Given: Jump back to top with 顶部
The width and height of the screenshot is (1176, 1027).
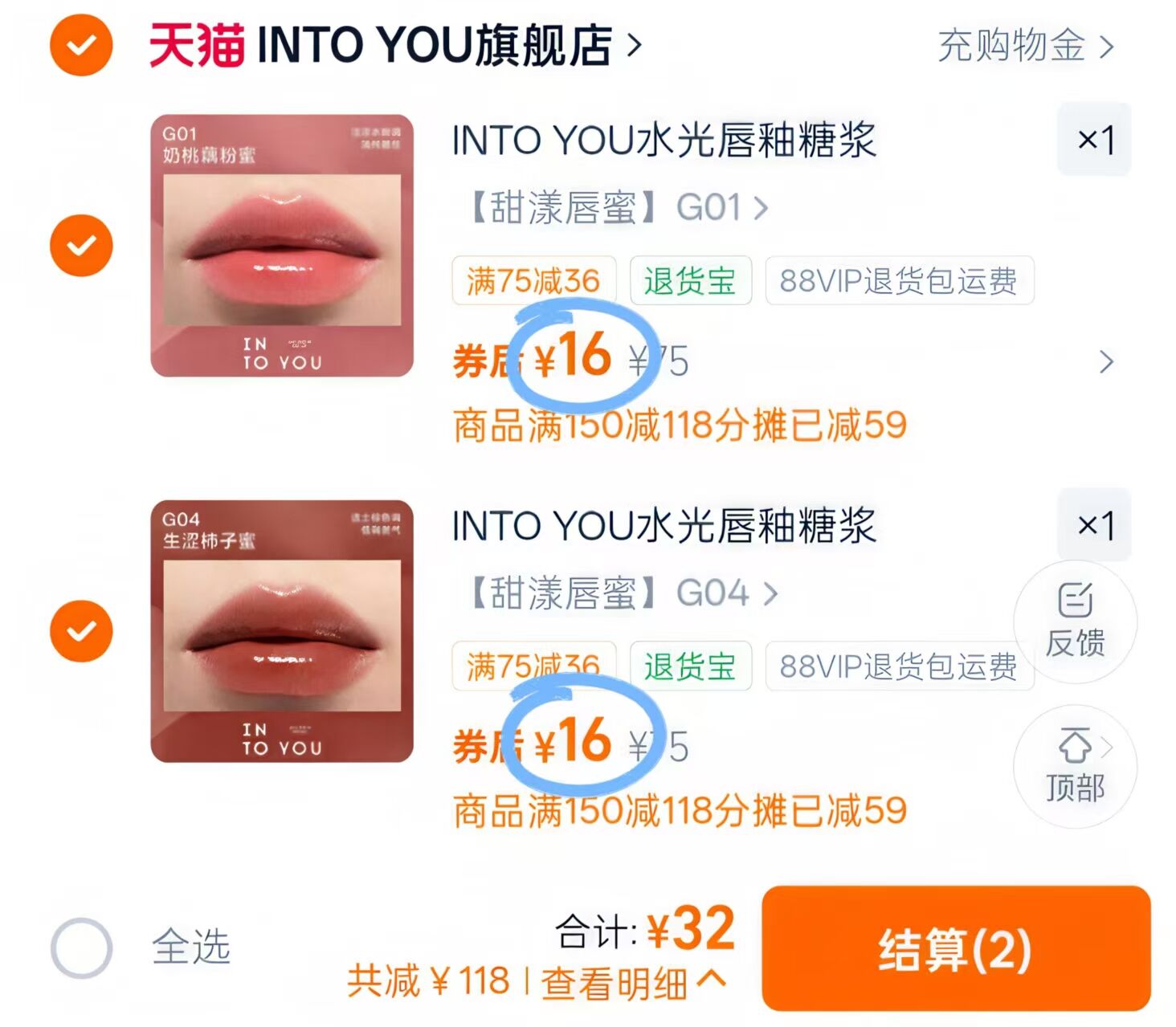Looking at the screenshot, I should (x=1075, y=765).
